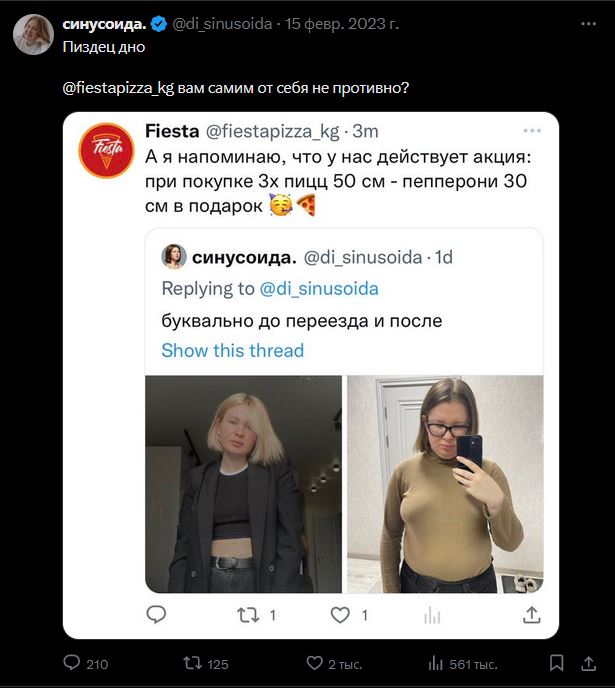The image size is (615, 688).
Task: Reply to the tweet with 210 comments
Action: click(x=86, y=663)
